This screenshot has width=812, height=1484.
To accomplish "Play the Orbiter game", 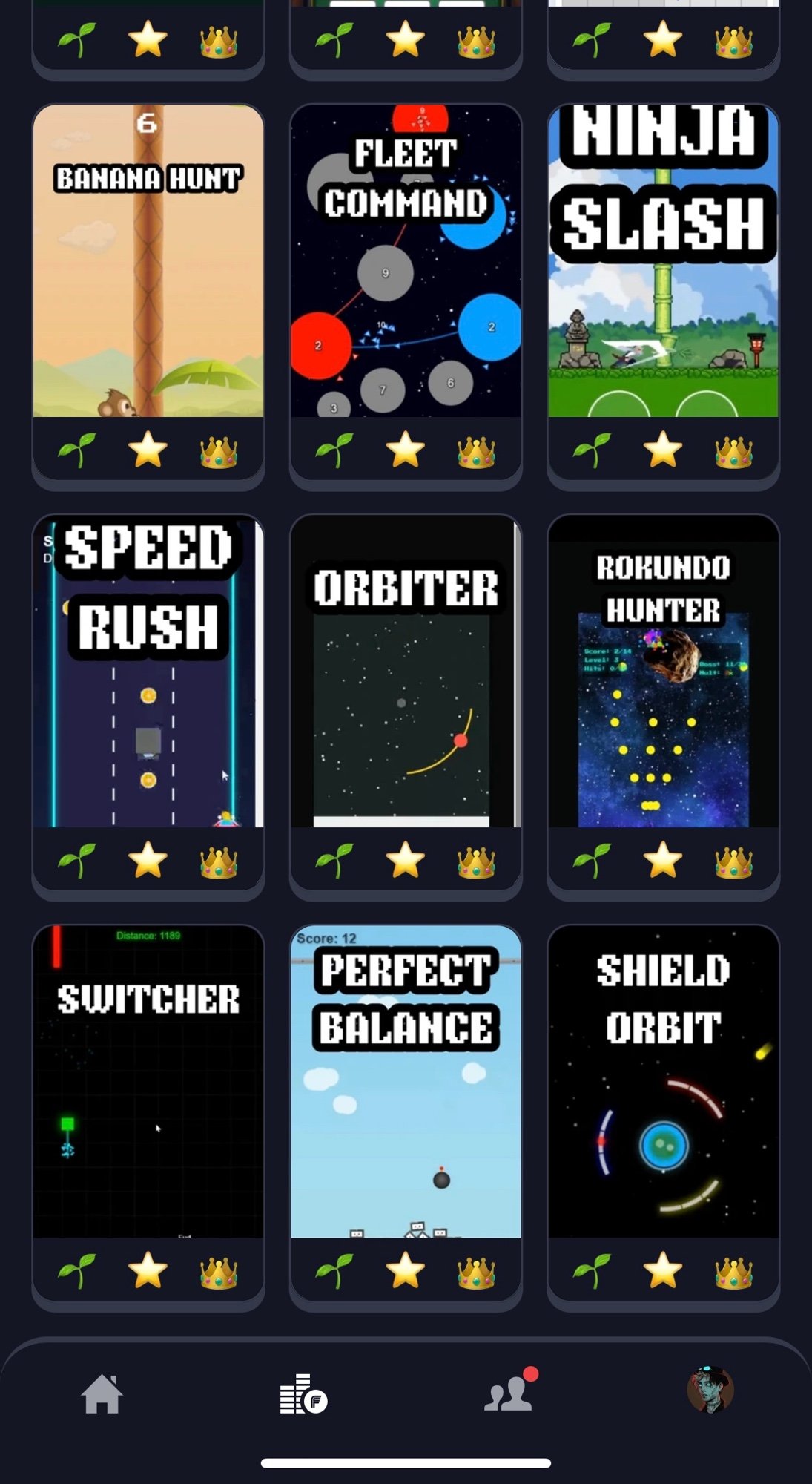I will pyautogui.click(x=406, y=672).
